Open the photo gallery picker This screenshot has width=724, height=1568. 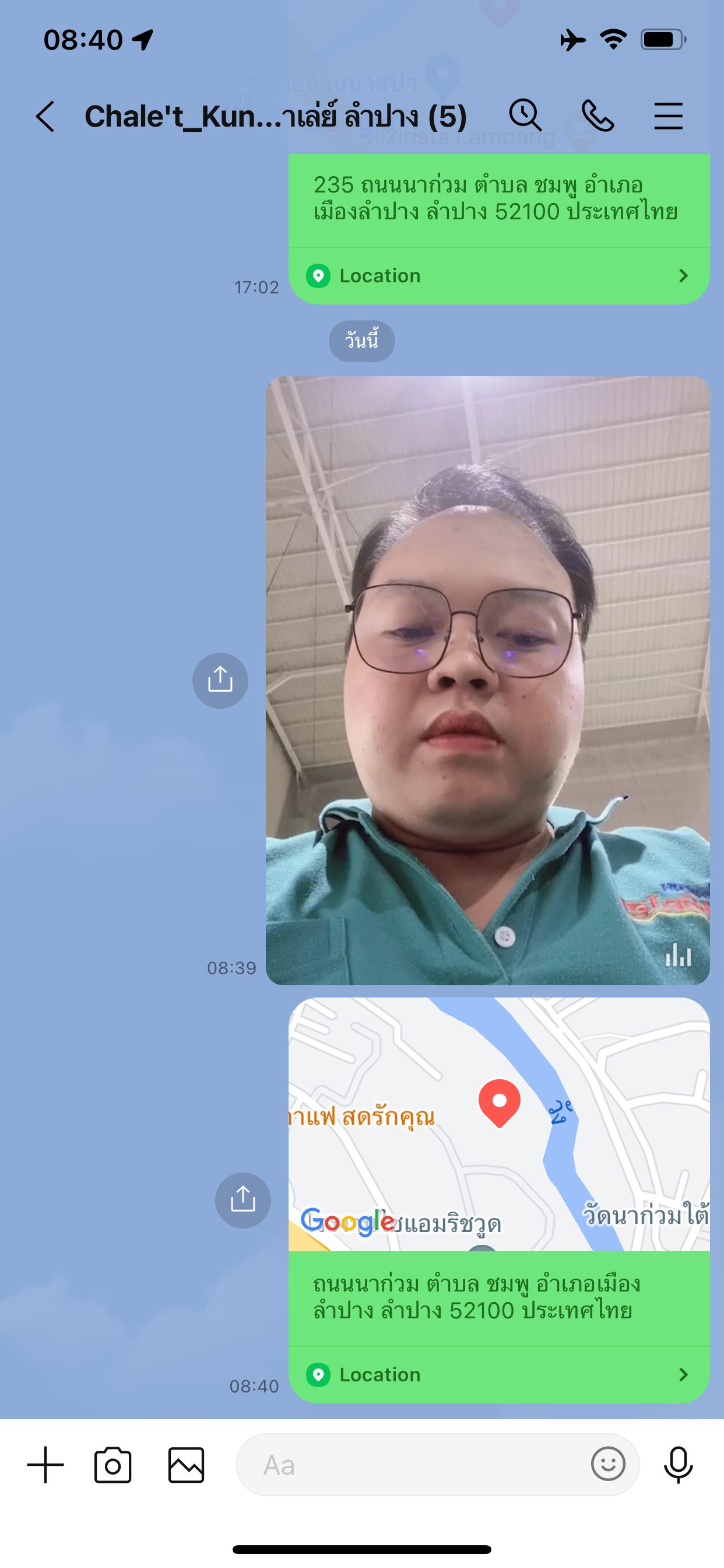pyautogui.click(x=186, y=1465)
